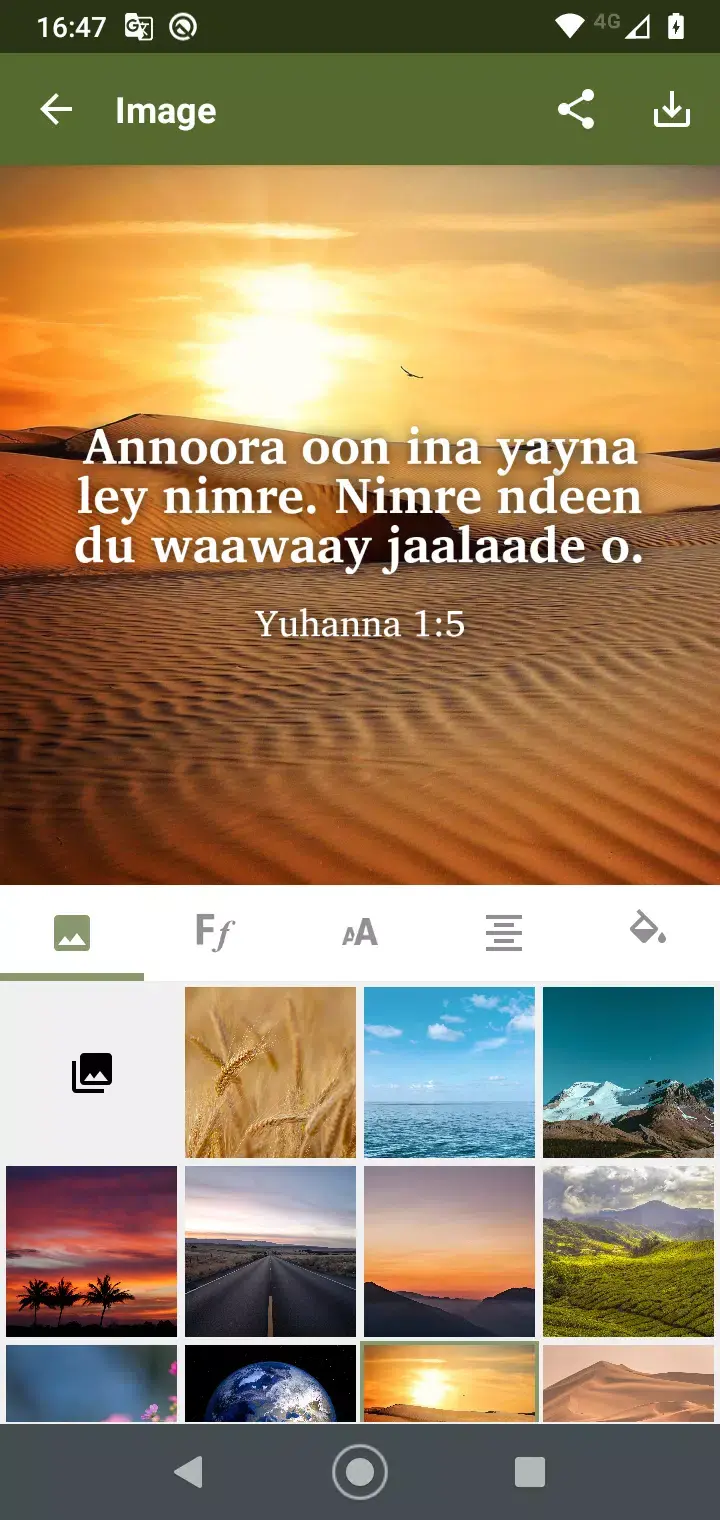Tap the Image title in the header

click(x=166, y=110)
